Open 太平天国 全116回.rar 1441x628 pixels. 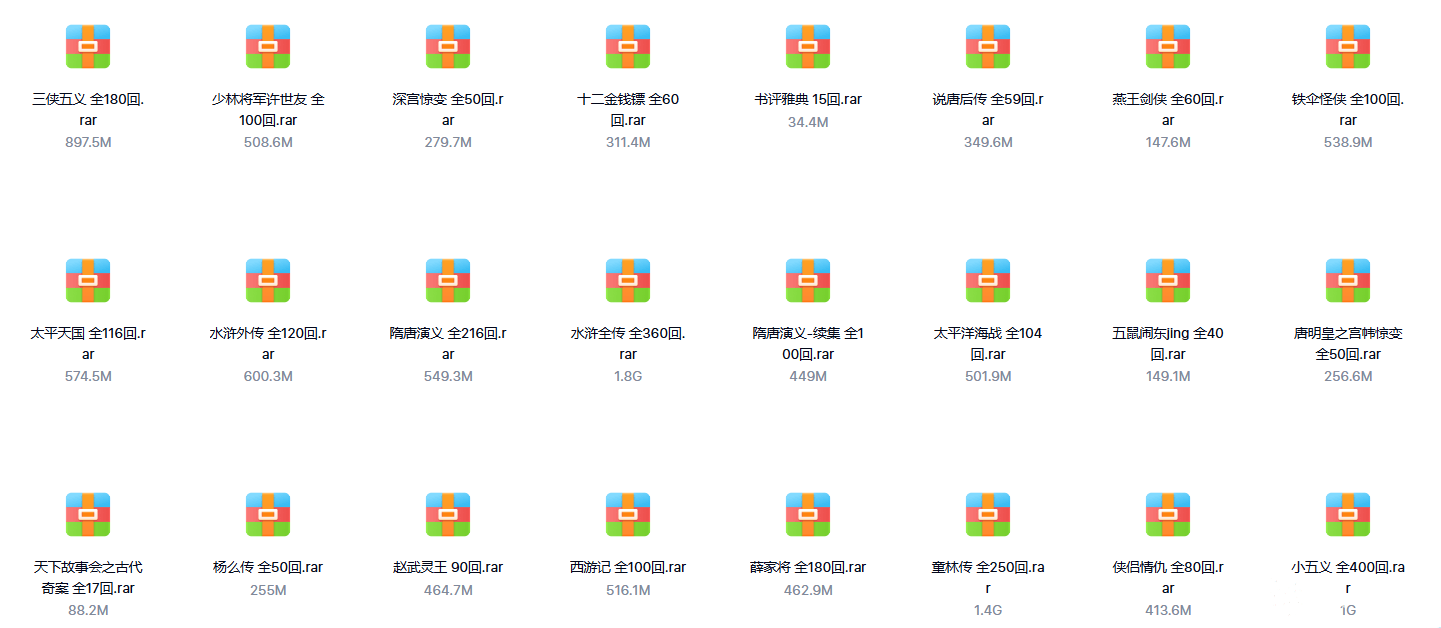[88, 281]
